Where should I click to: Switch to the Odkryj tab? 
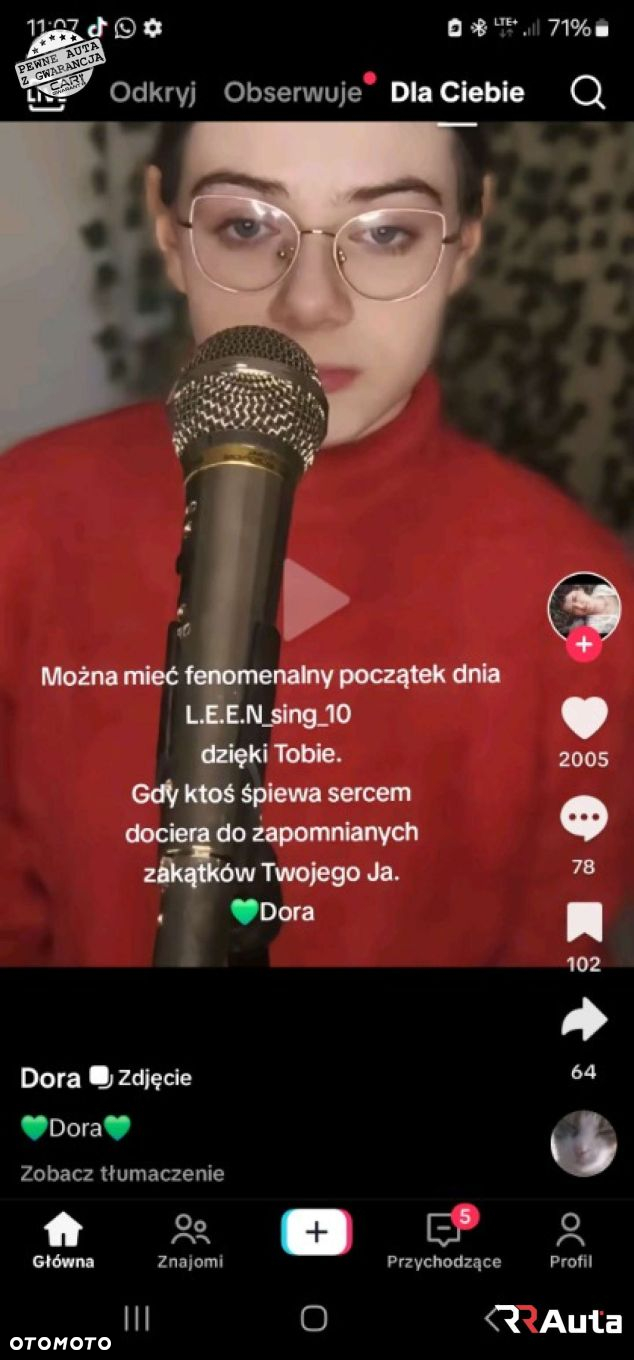click(x=153, y=92)
